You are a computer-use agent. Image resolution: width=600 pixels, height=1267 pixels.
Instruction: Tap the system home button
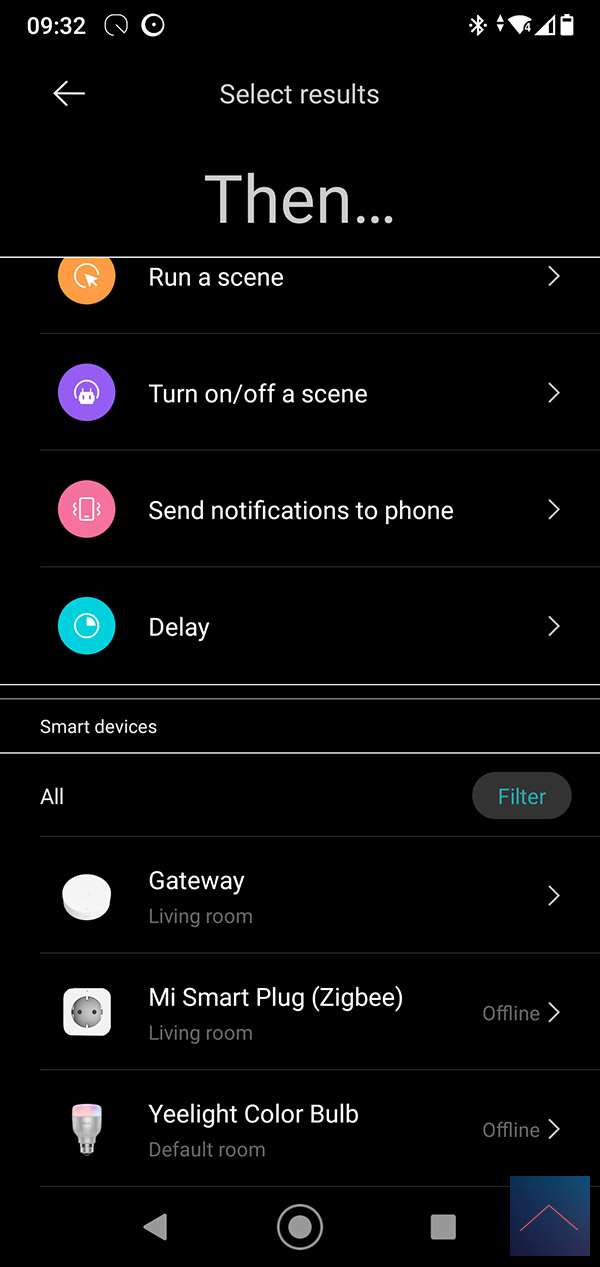pyautogui.click(x=300, y=1226)
